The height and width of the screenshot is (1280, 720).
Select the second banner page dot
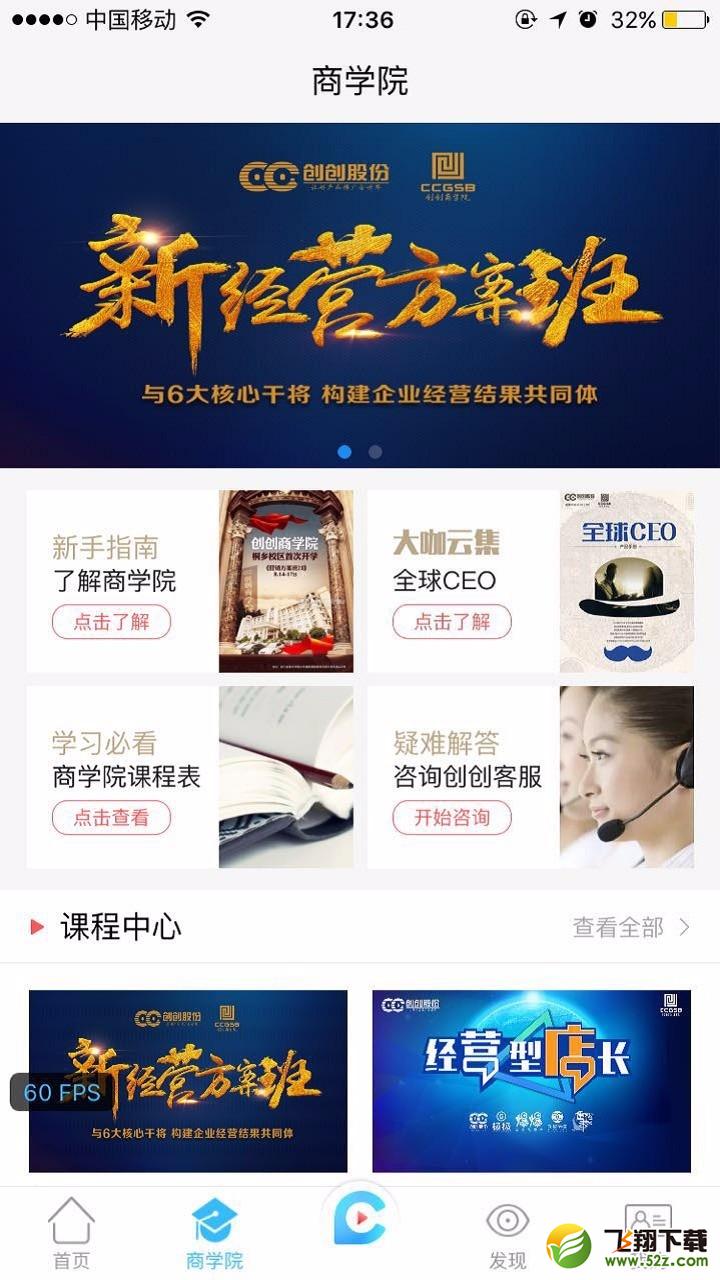point(375,452)
